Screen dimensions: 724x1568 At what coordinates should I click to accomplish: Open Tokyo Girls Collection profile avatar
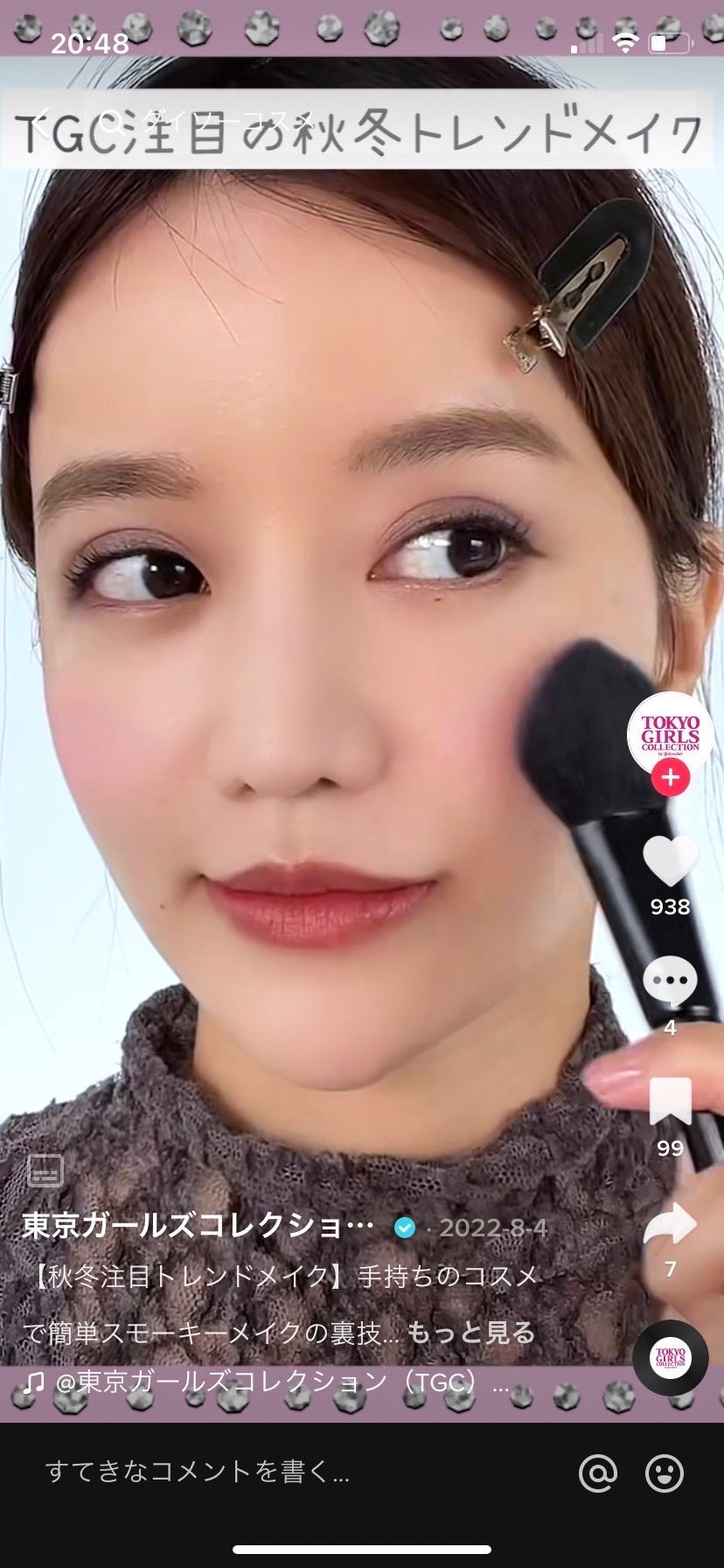coord(671,732)
